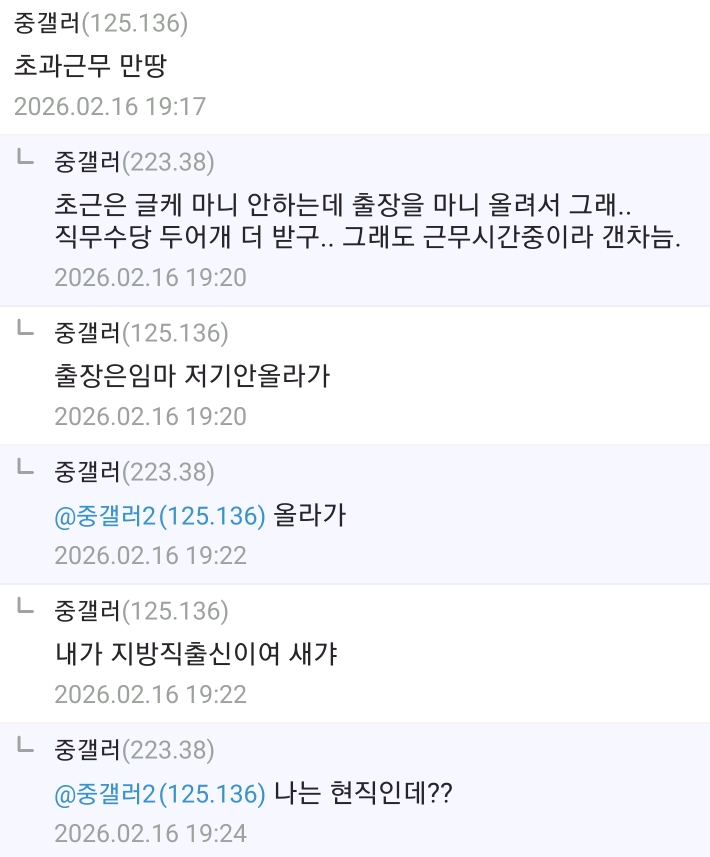Select the reply 출장은임마 저기안올라가

point(192,376)
